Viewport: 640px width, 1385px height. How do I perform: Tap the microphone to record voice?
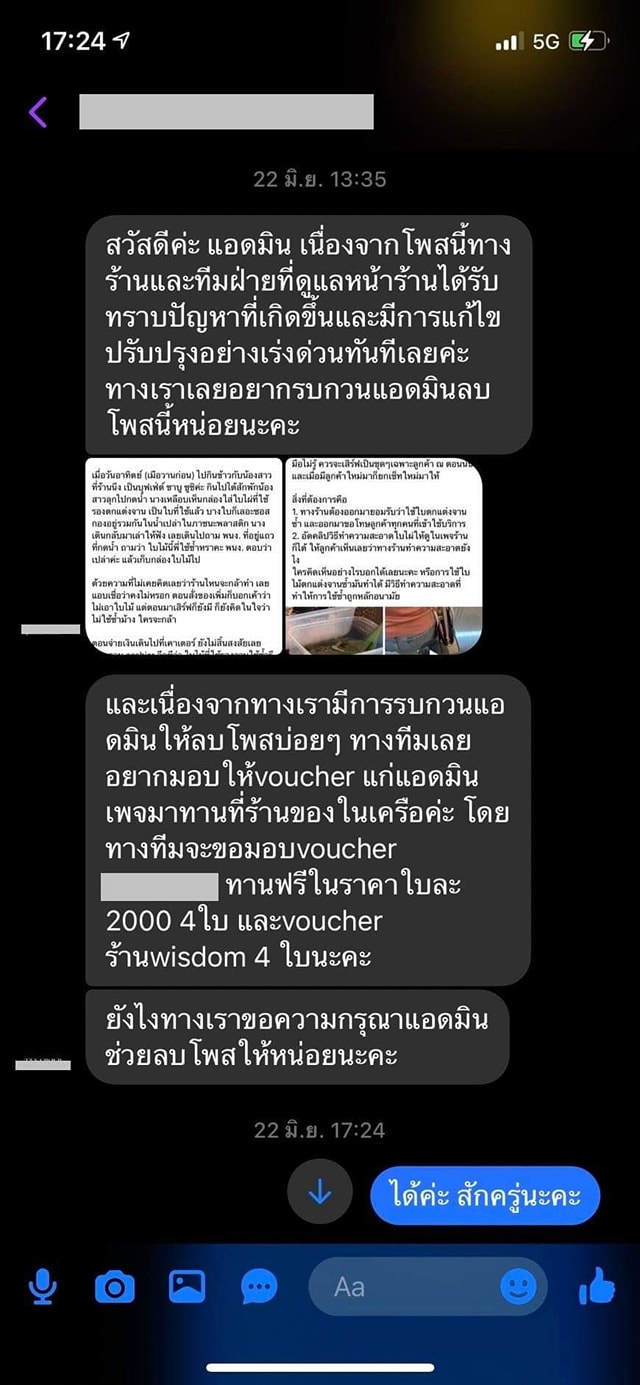click(42, 1286)
